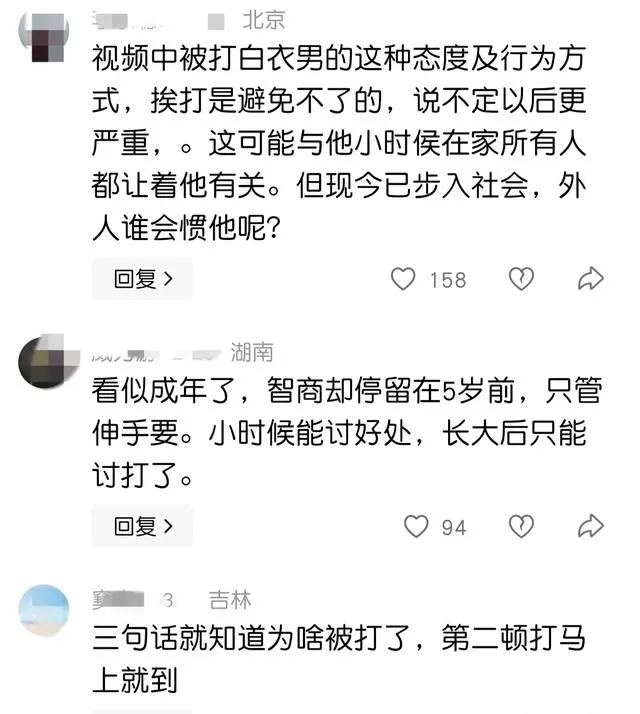Screen dimensions: 640x714
Task: Open the Hunan commenter's avatar
Action: point(44,362)
